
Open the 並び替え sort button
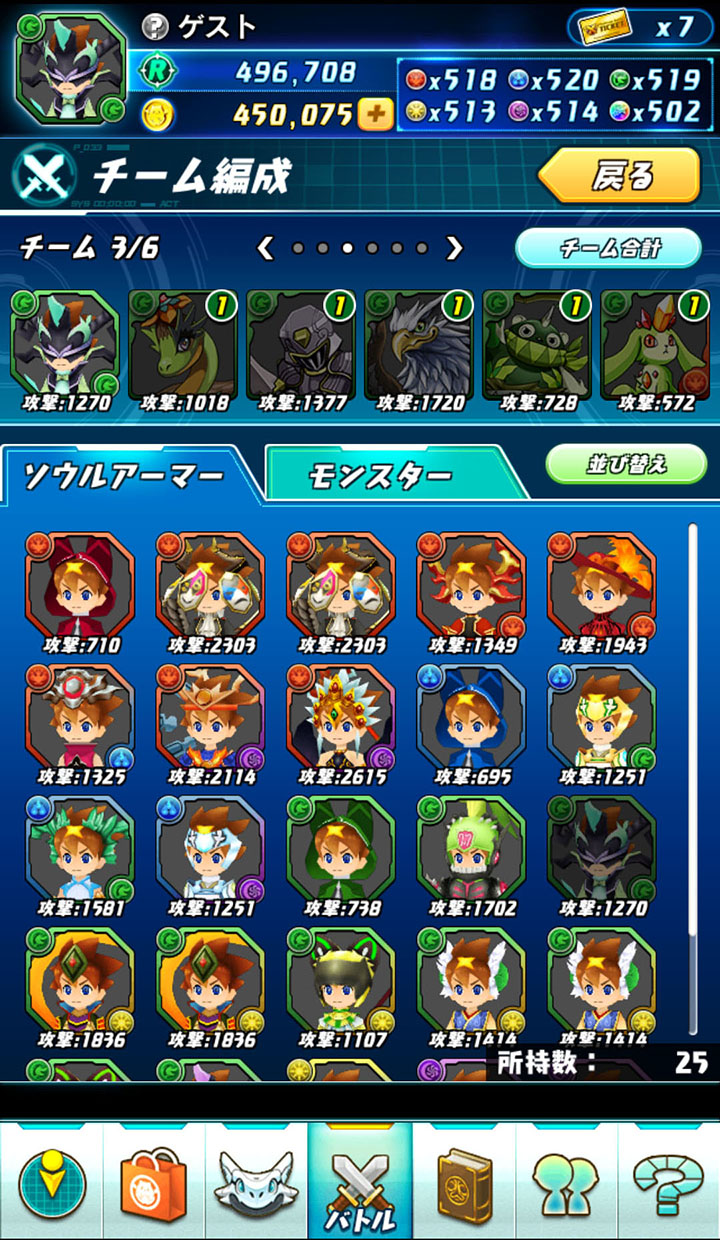(626, 464)
